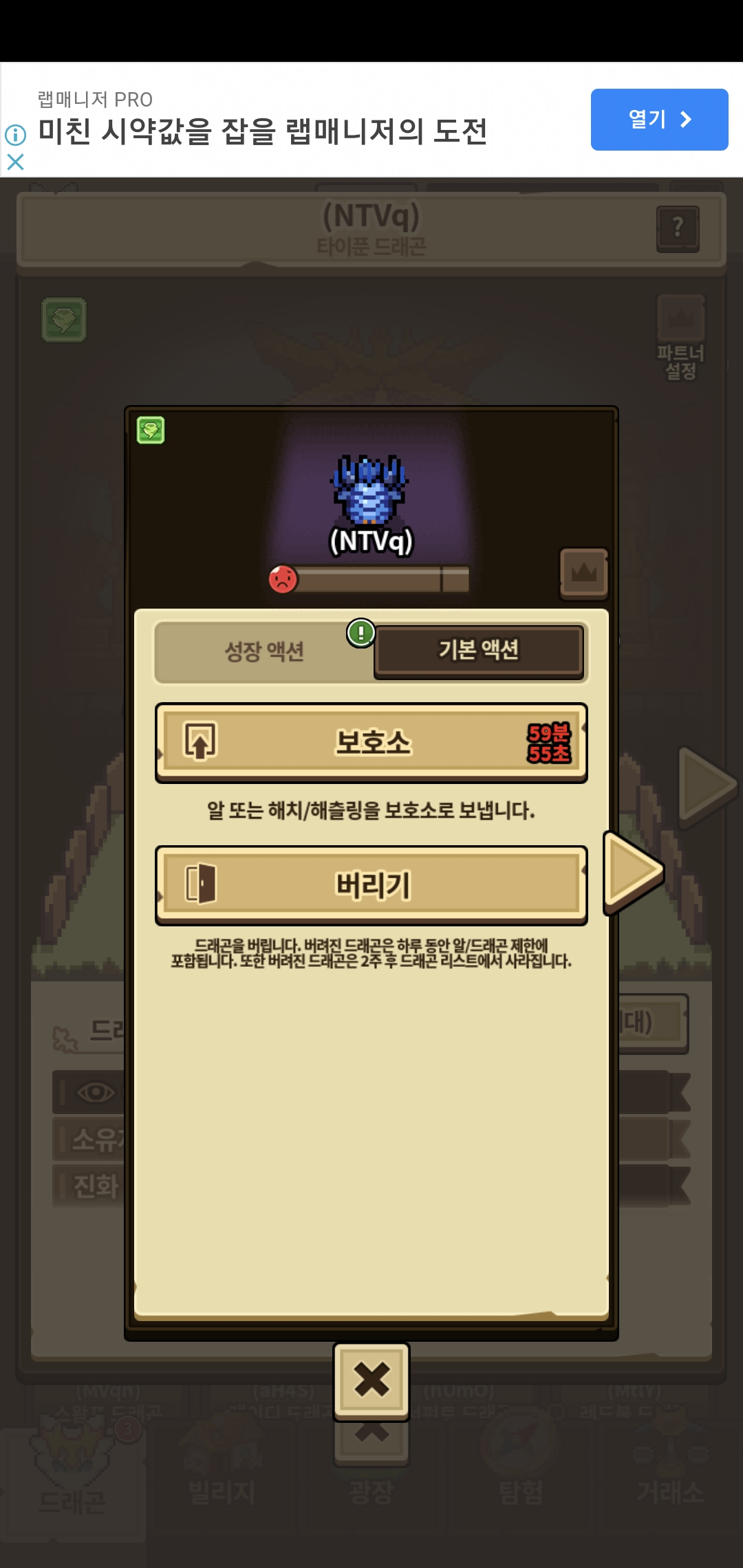Tap 버리기 to abandon the dragon
Screen dimensions: 743x1568
371,885
